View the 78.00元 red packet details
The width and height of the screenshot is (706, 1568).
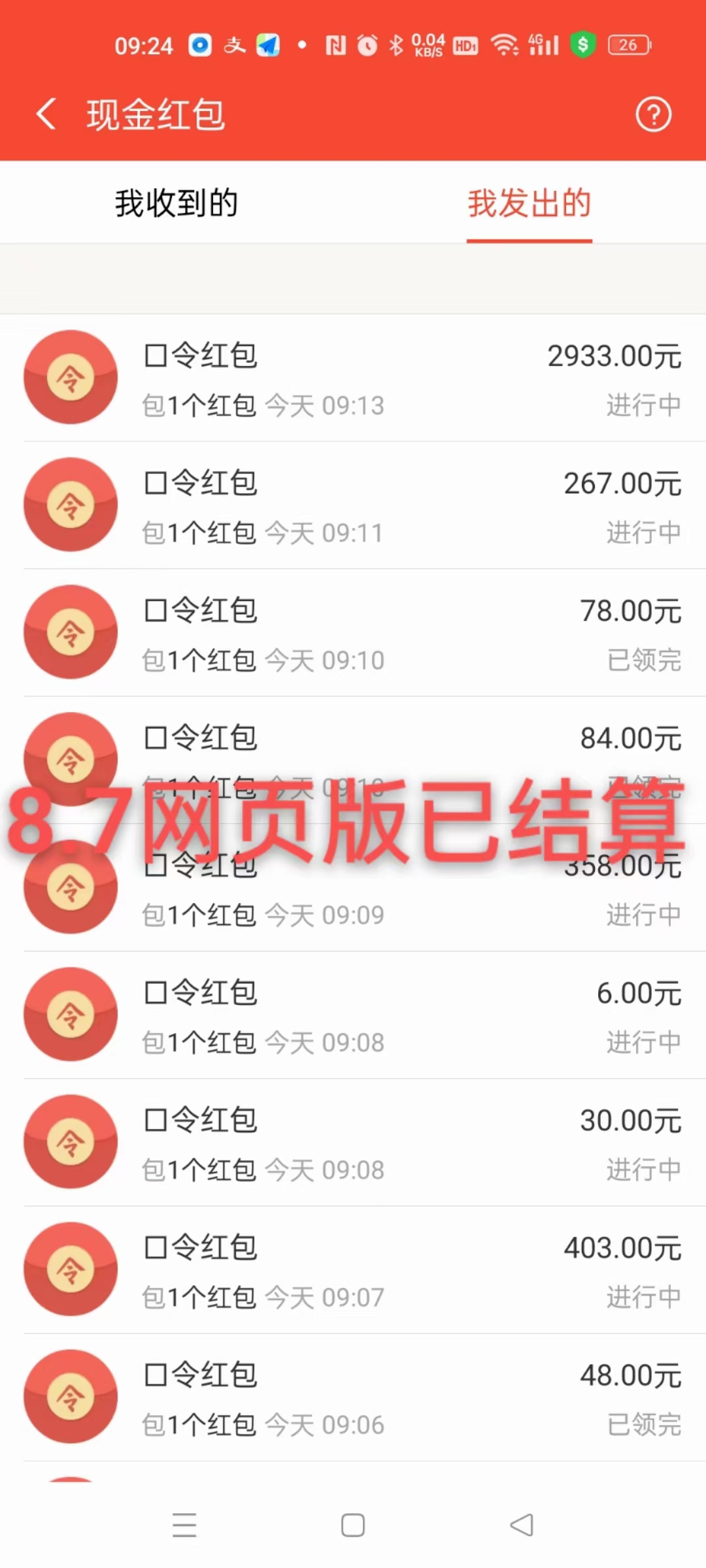click(353, 632)
